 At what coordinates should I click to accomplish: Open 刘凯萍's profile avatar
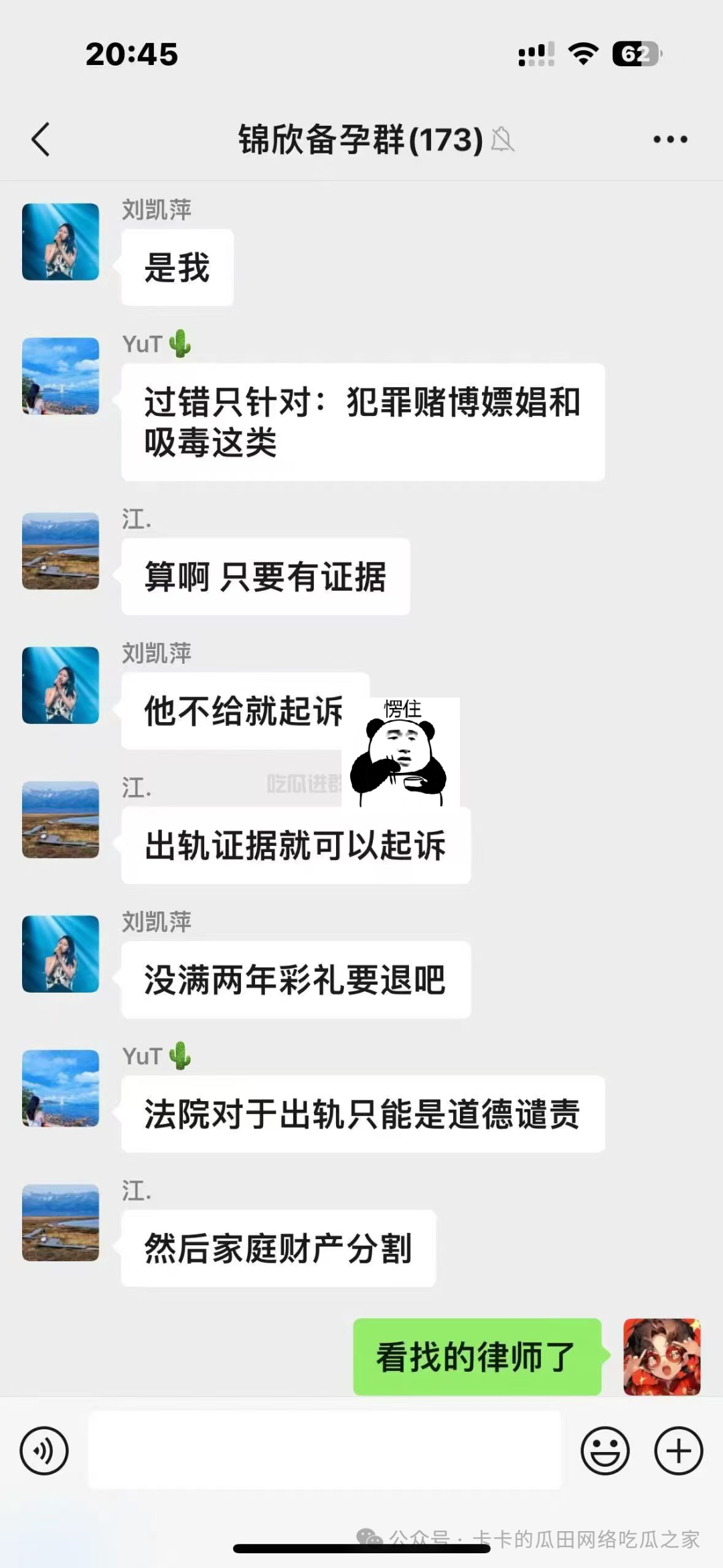60,242
